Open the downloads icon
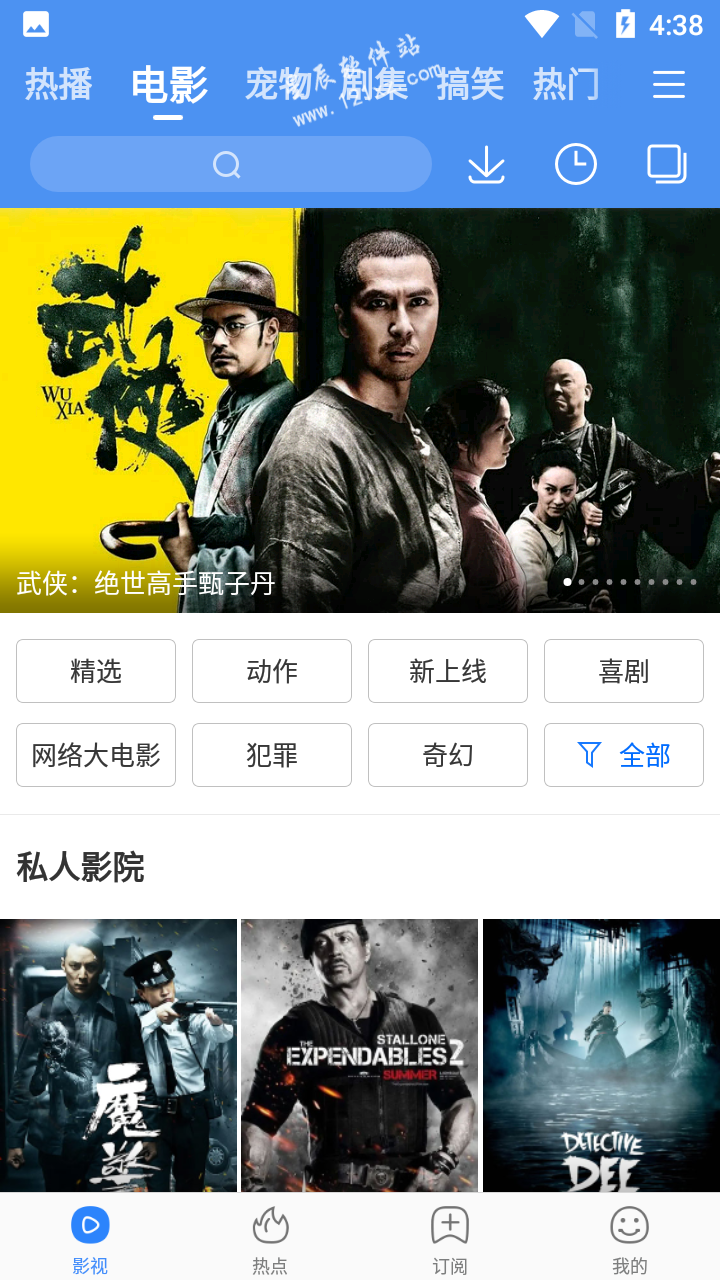 [x=486, y=164]
